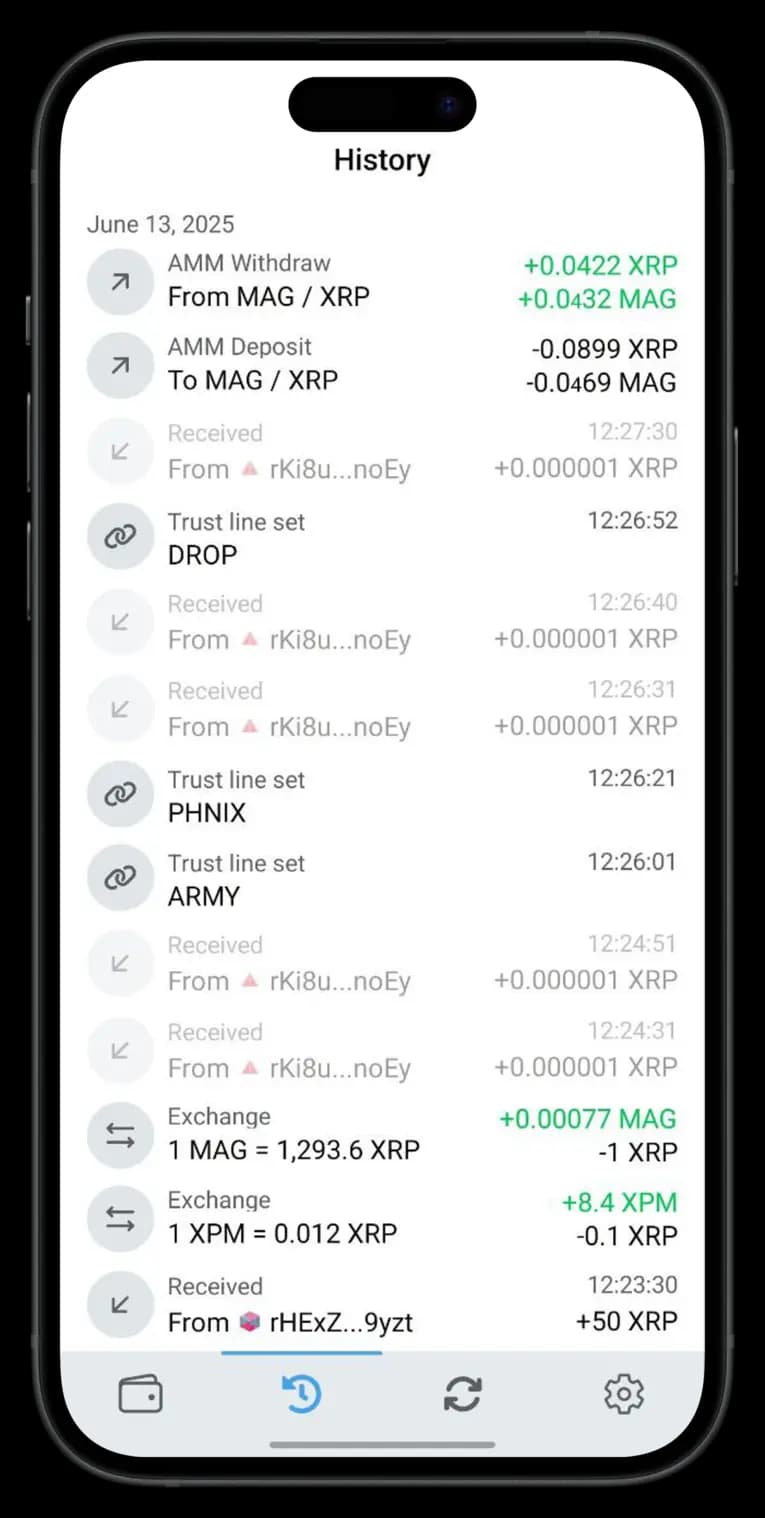Open the PHNIX trust line set entry
The height and width of the screenshot is (1518, 765).
[x=382, y=796]
